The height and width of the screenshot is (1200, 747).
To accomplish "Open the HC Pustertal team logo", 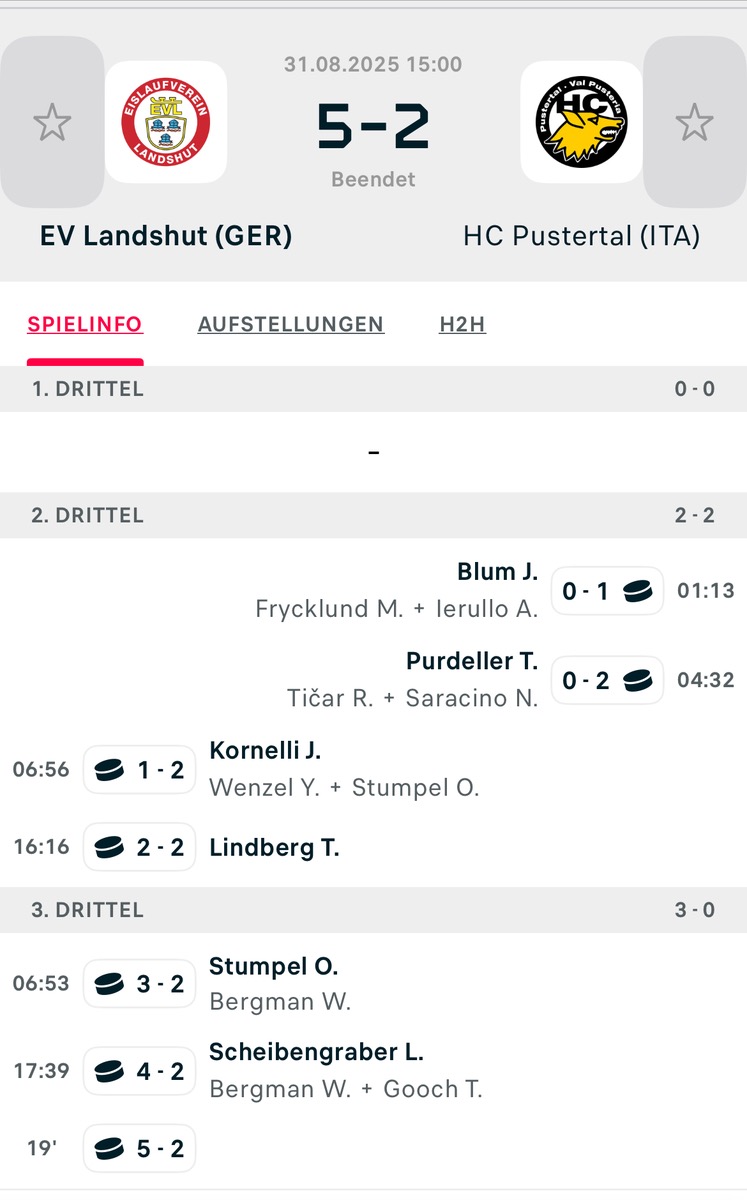I will click(x=581, y=122).
